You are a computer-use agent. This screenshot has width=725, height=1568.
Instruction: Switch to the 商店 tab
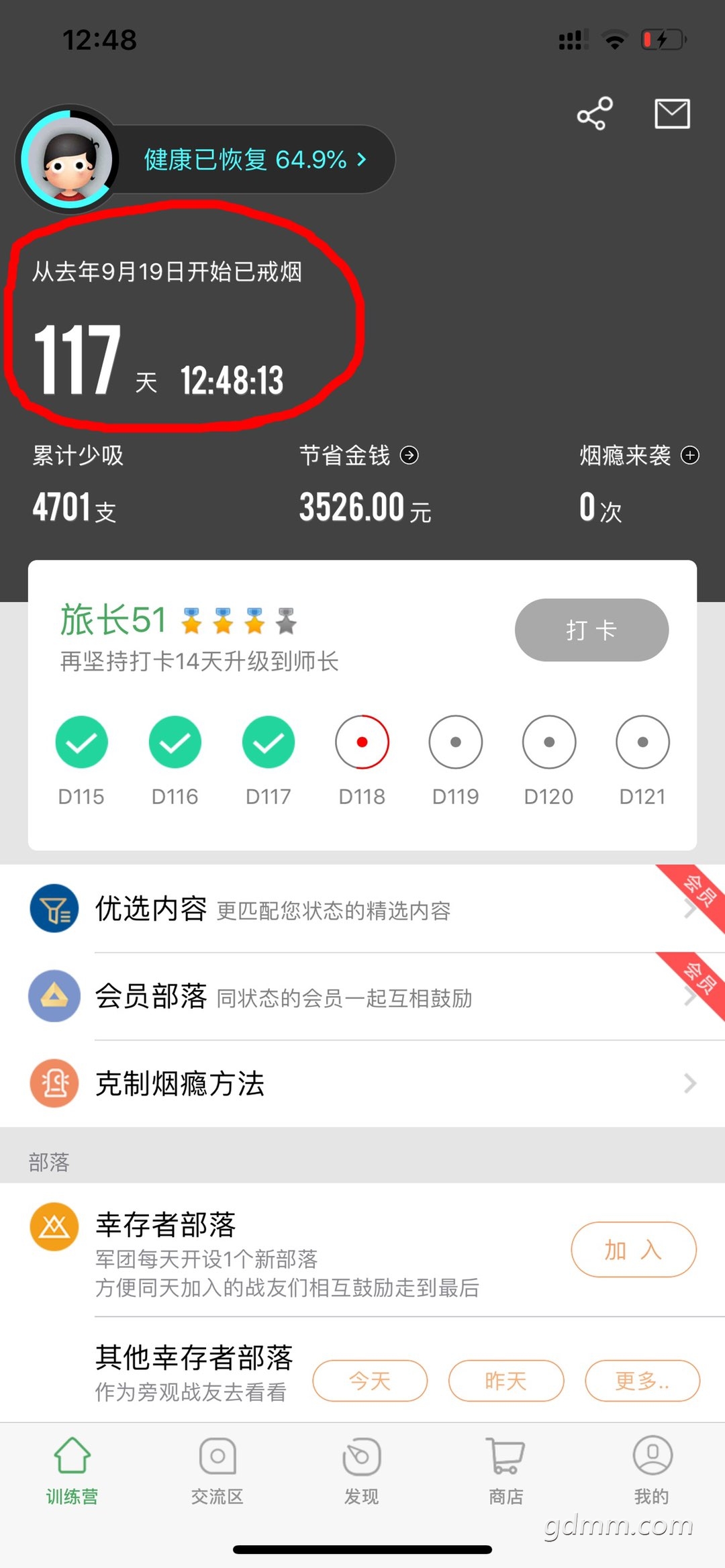click(506, 1470)
